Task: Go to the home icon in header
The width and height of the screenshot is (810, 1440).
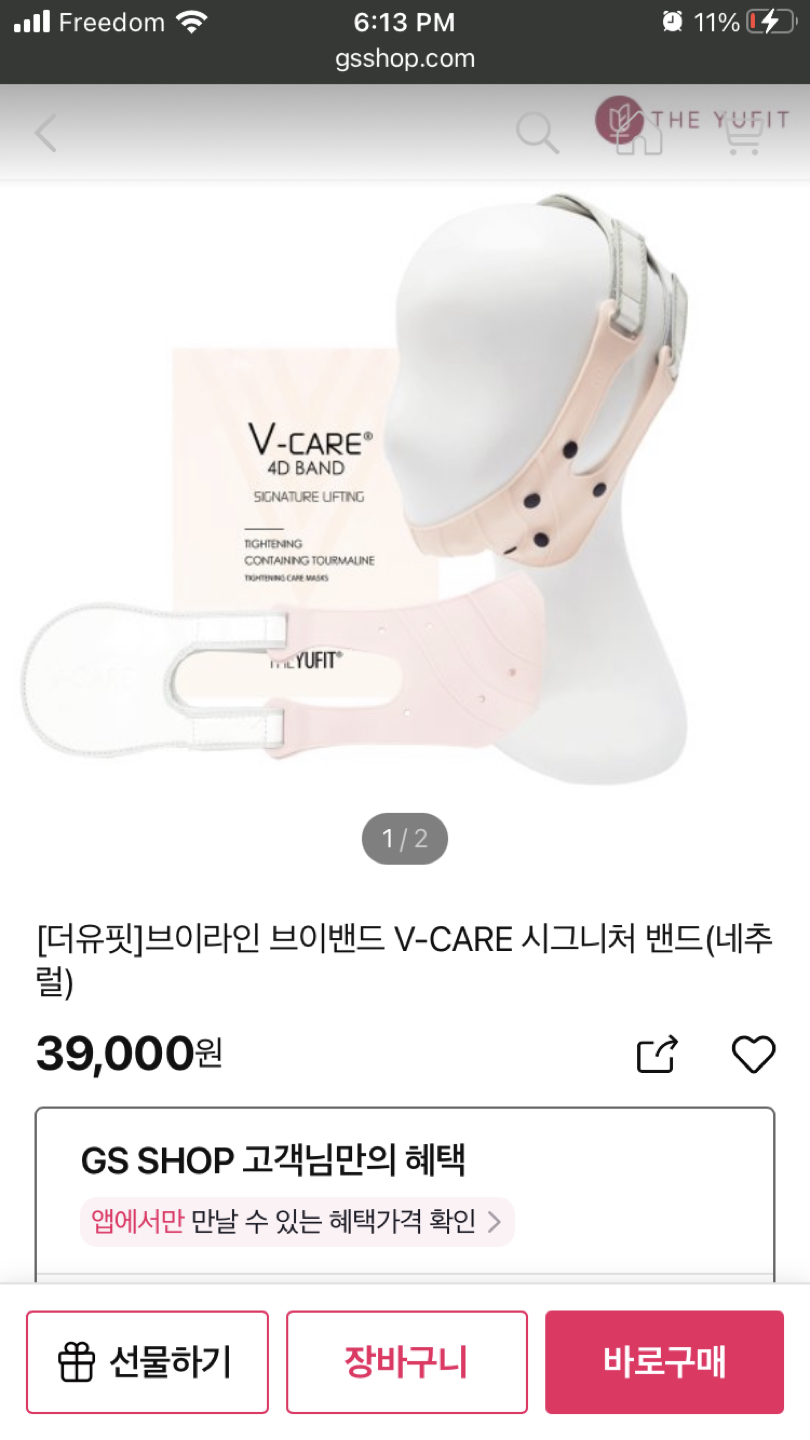Action: [x=640, y=135]
